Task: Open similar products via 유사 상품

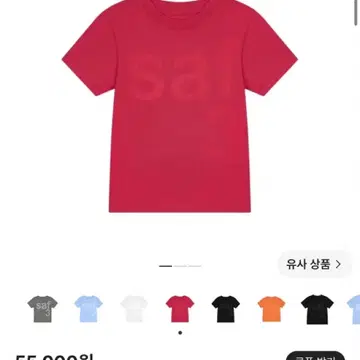Action: coord(313,265)
